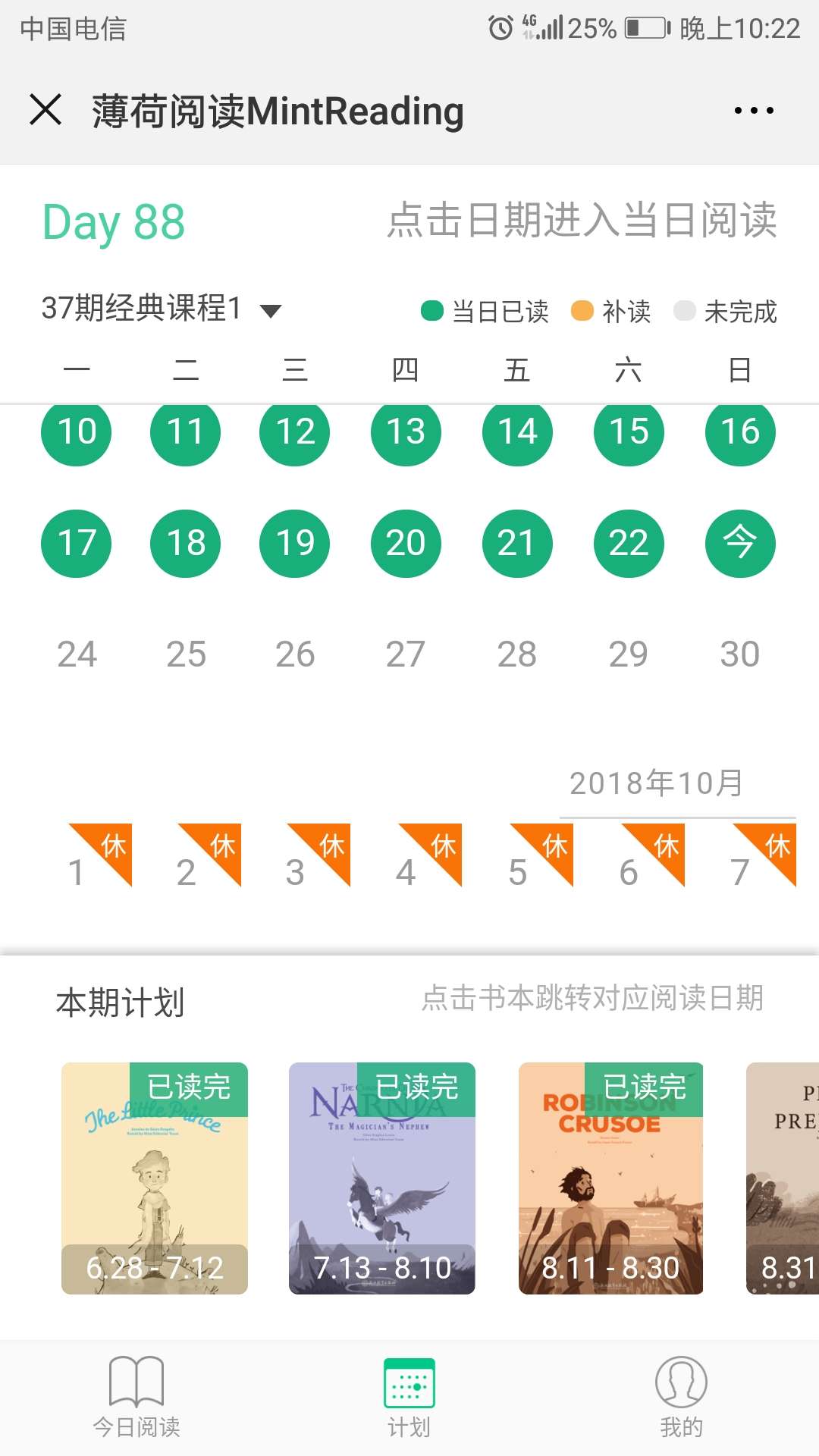This screenshot has width=819, height=1456.
Task: Select the 当日已读 green legend dot
Action: [x=431, y=311]
